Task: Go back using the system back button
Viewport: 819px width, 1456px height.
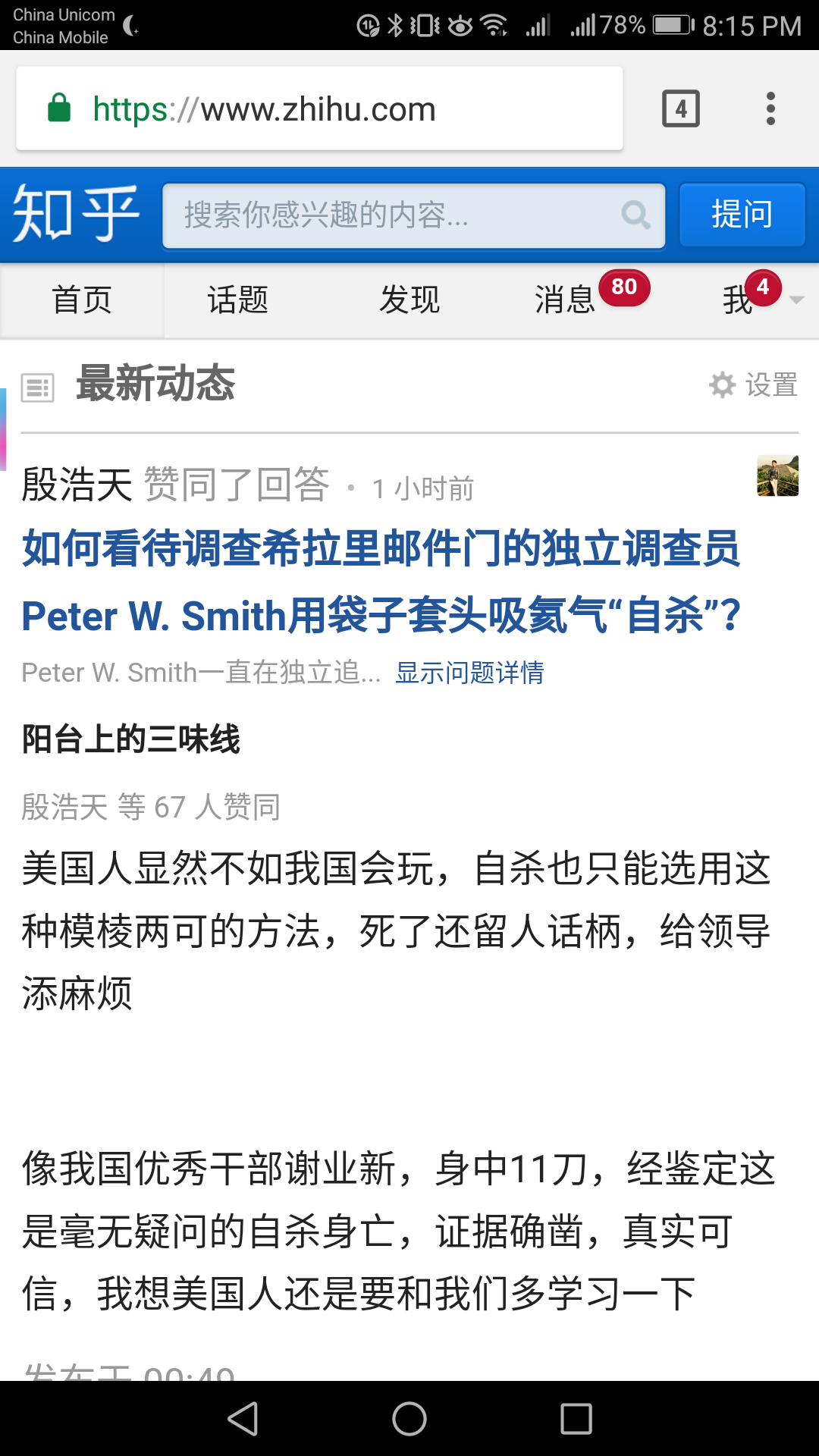Action: pos(243,1419)
